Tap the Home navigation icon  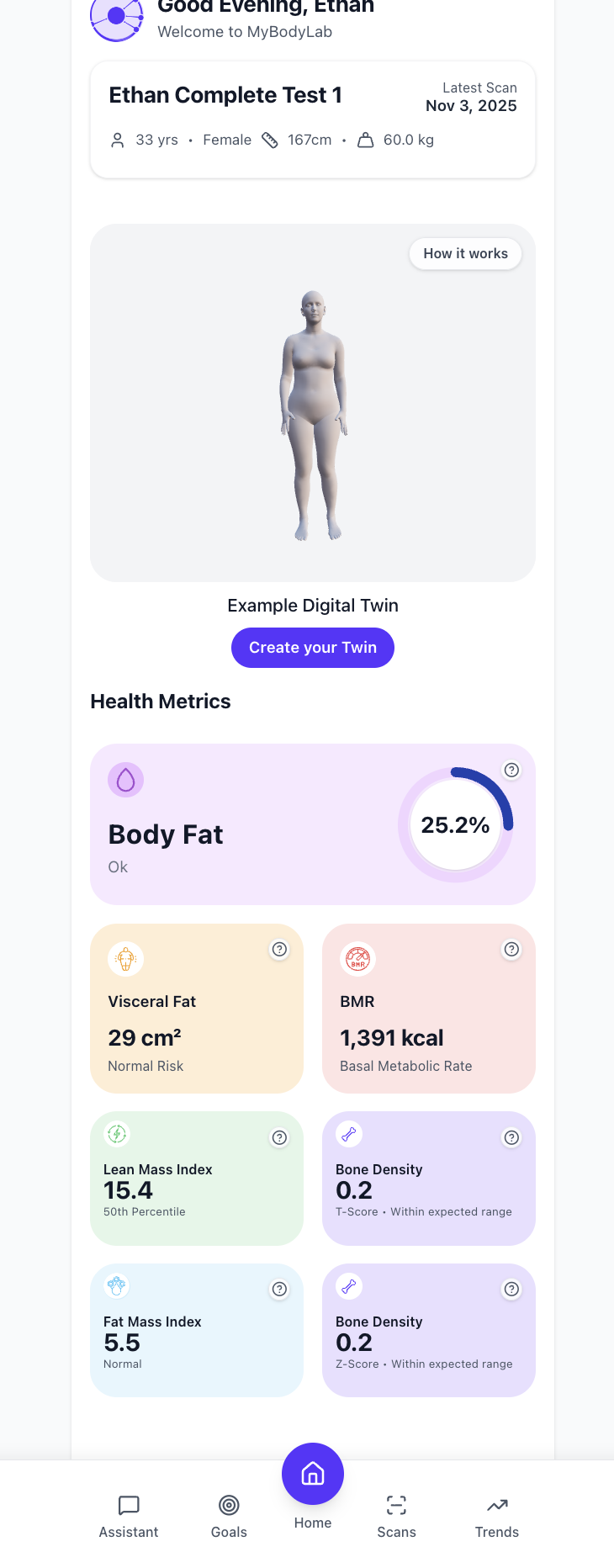(x=312, y=1474)
